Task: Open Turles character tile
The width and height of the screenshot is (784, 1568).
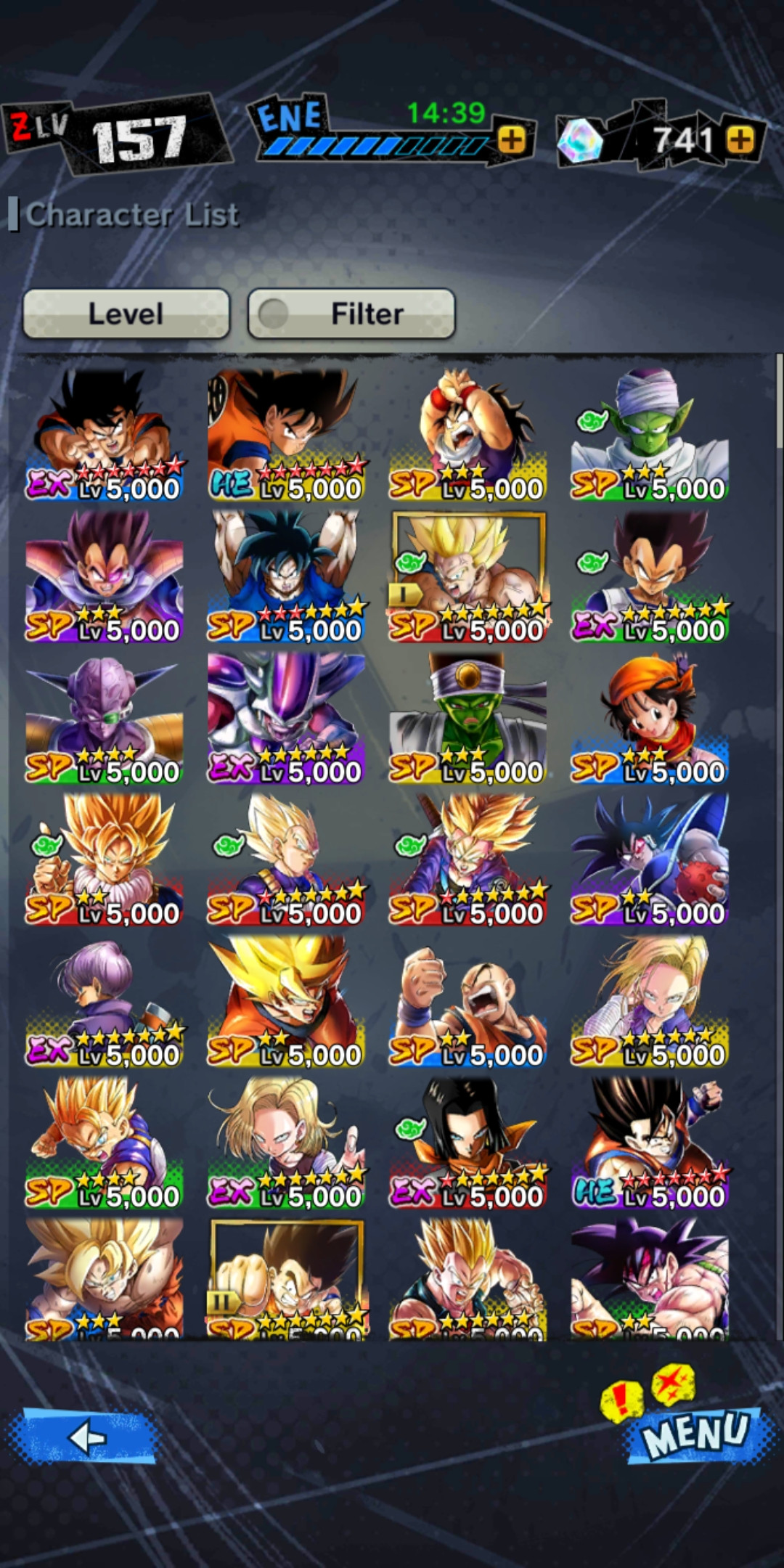Action: (x=649, y=859)
